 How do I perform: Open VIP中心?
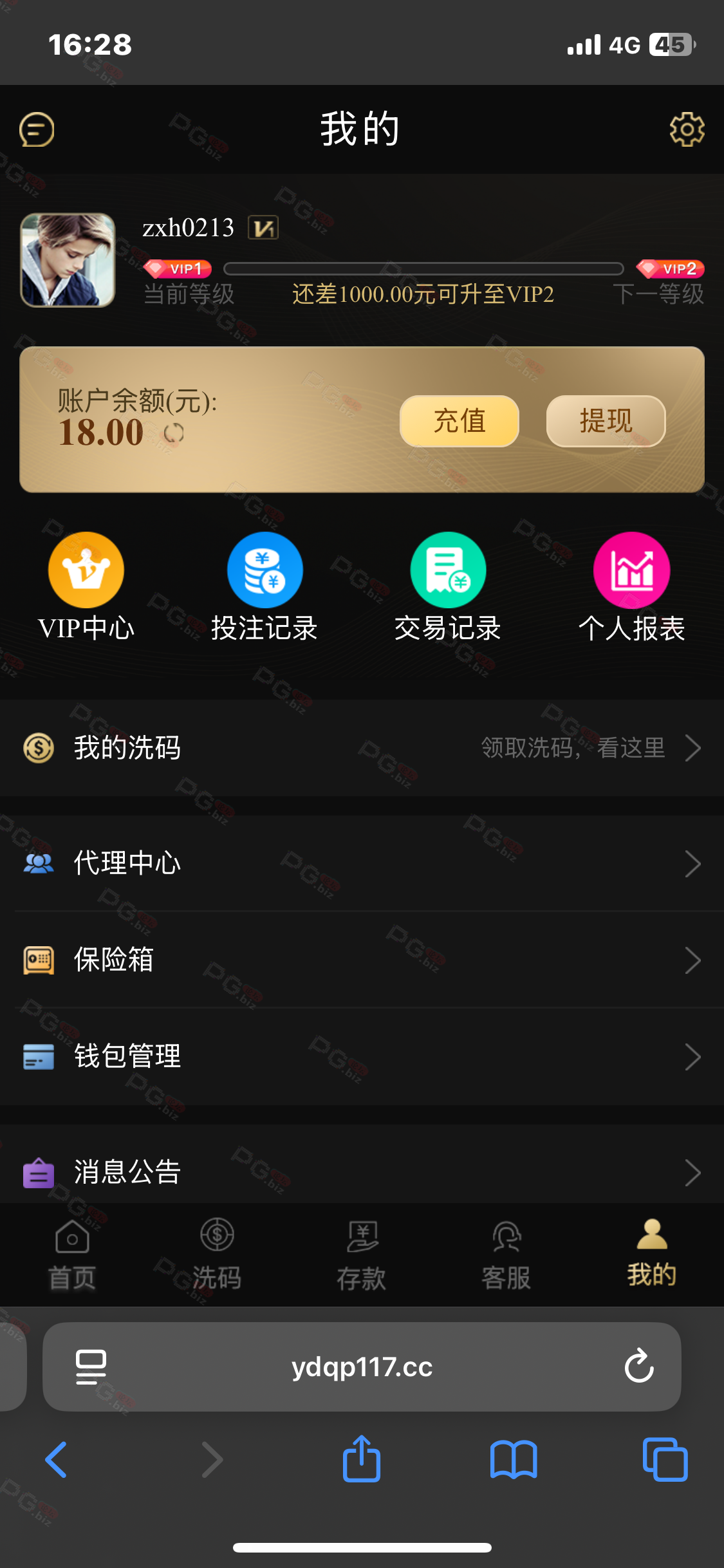pos(86,587)
